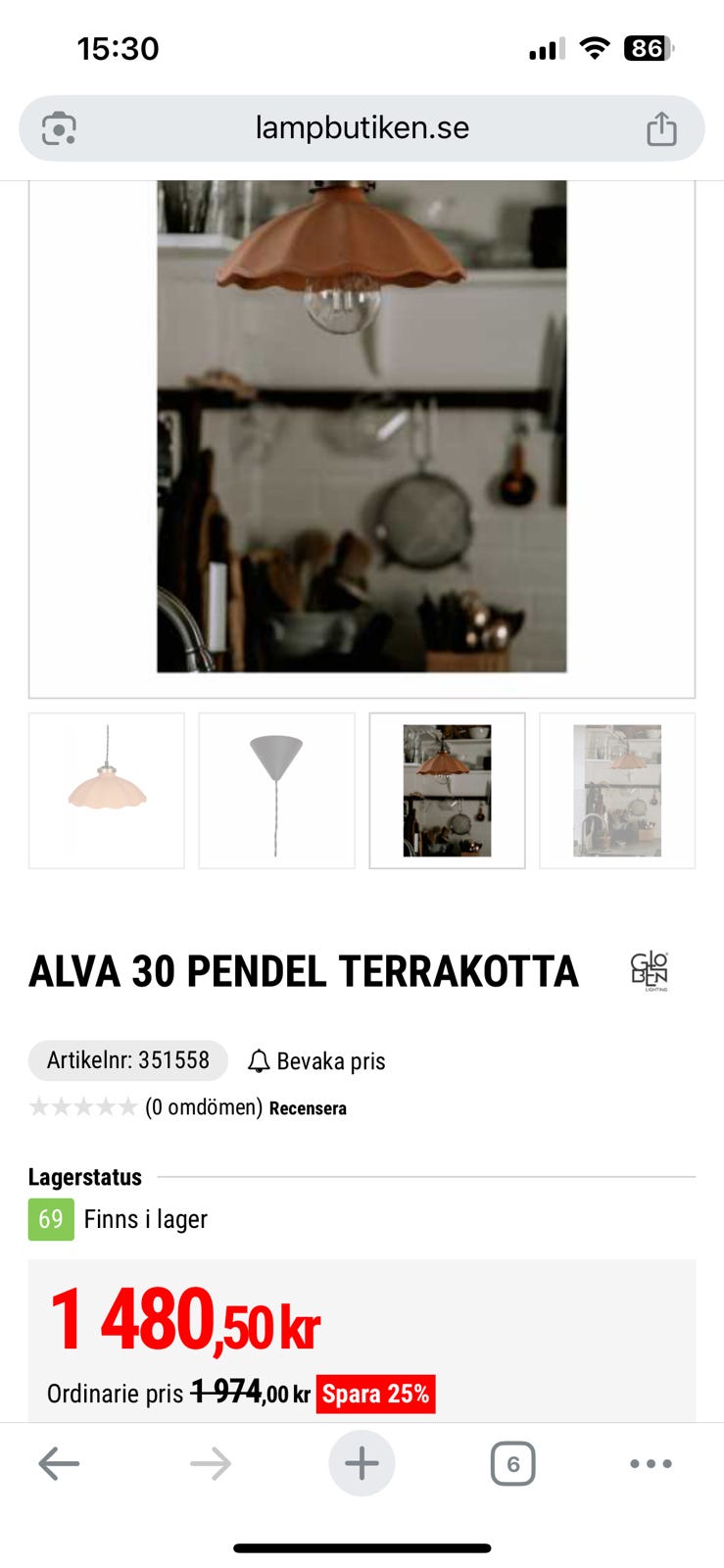Open the Artikelnr 351558 chip
724x1568 pixels.
coord(127,1060)
